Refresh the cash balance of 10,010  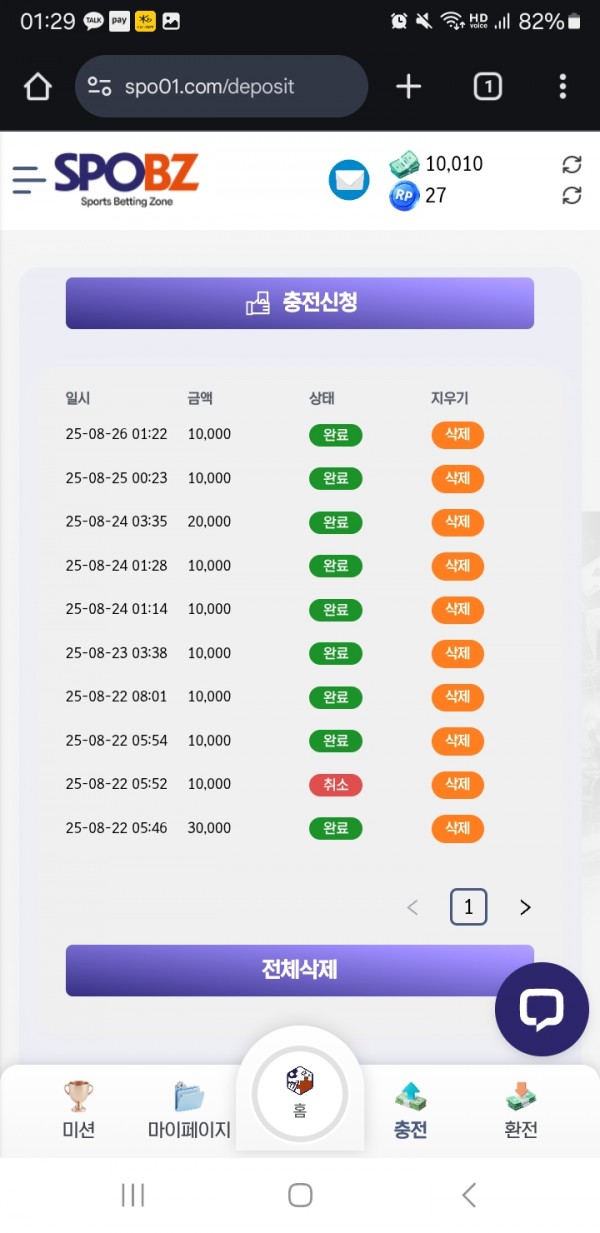tap(571, 165)
